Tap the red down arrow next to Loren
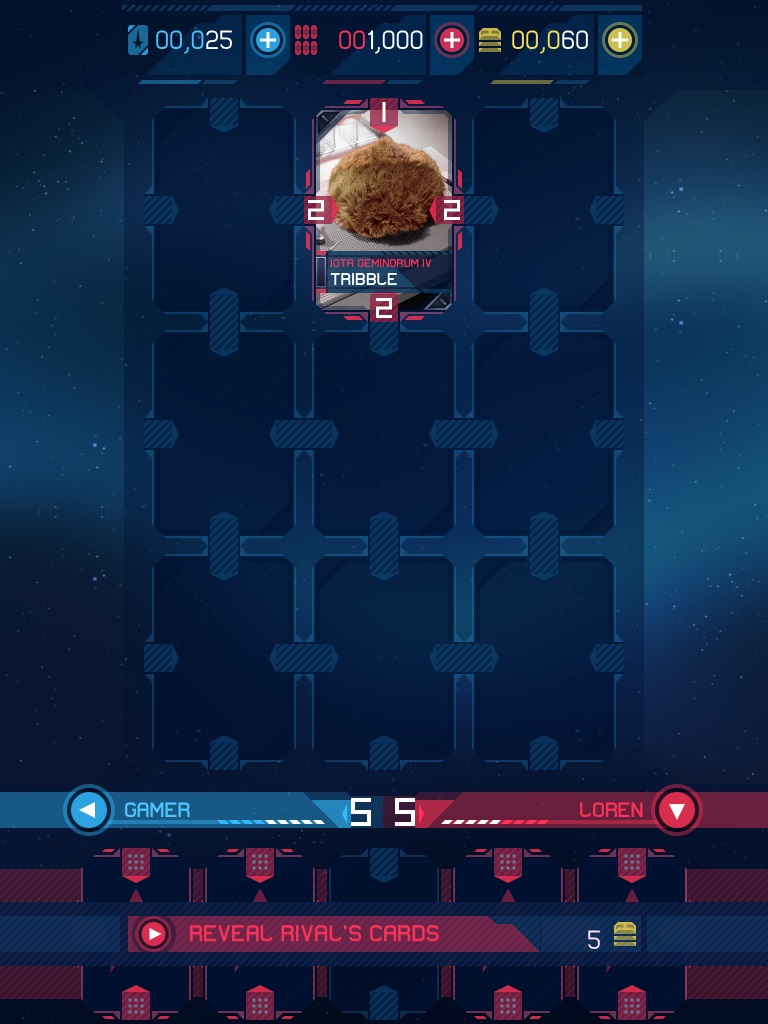768x1024 pixels. click(x=677, y=810)
